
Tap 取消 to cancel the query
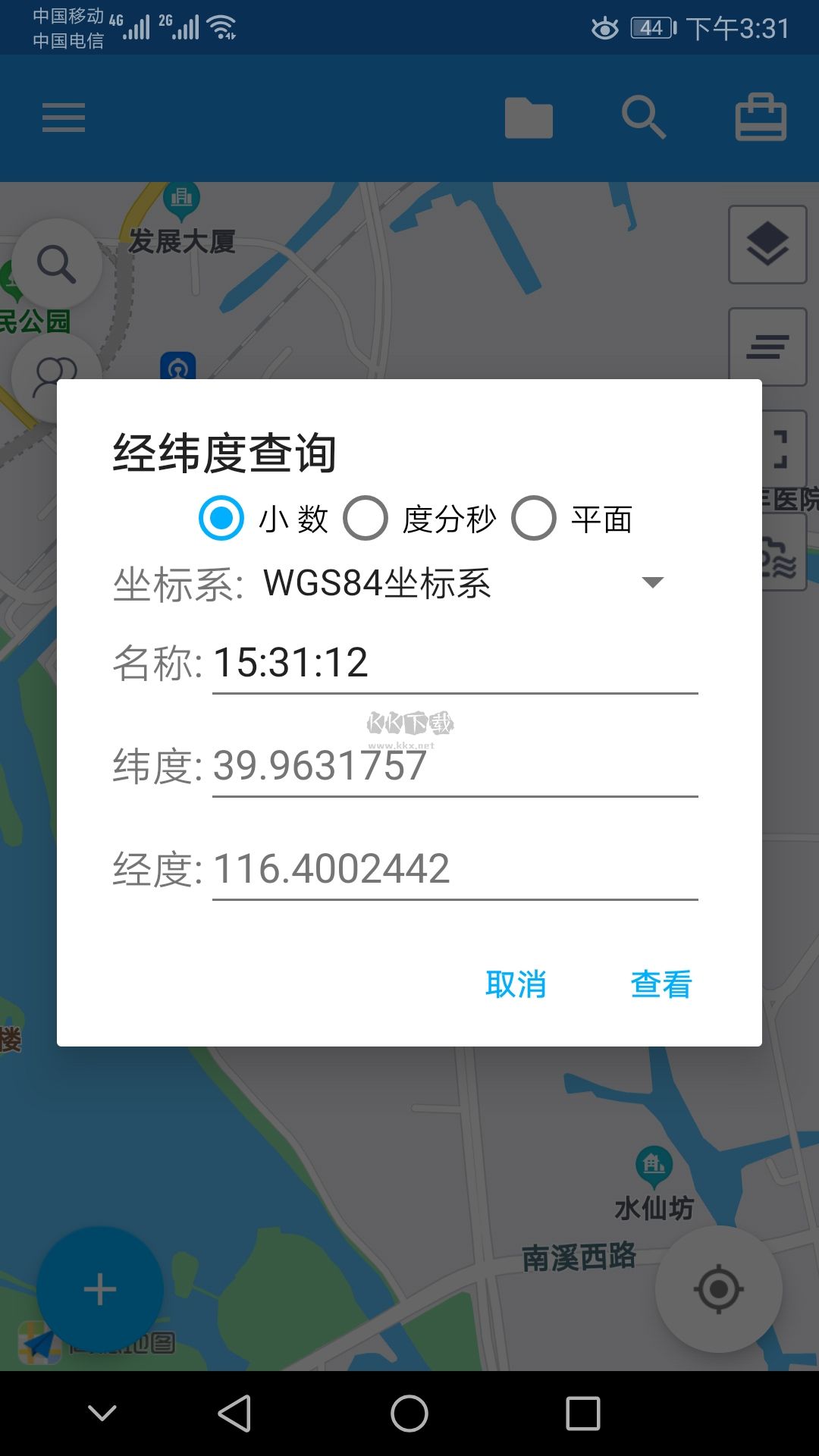click(x=516, y=984)
